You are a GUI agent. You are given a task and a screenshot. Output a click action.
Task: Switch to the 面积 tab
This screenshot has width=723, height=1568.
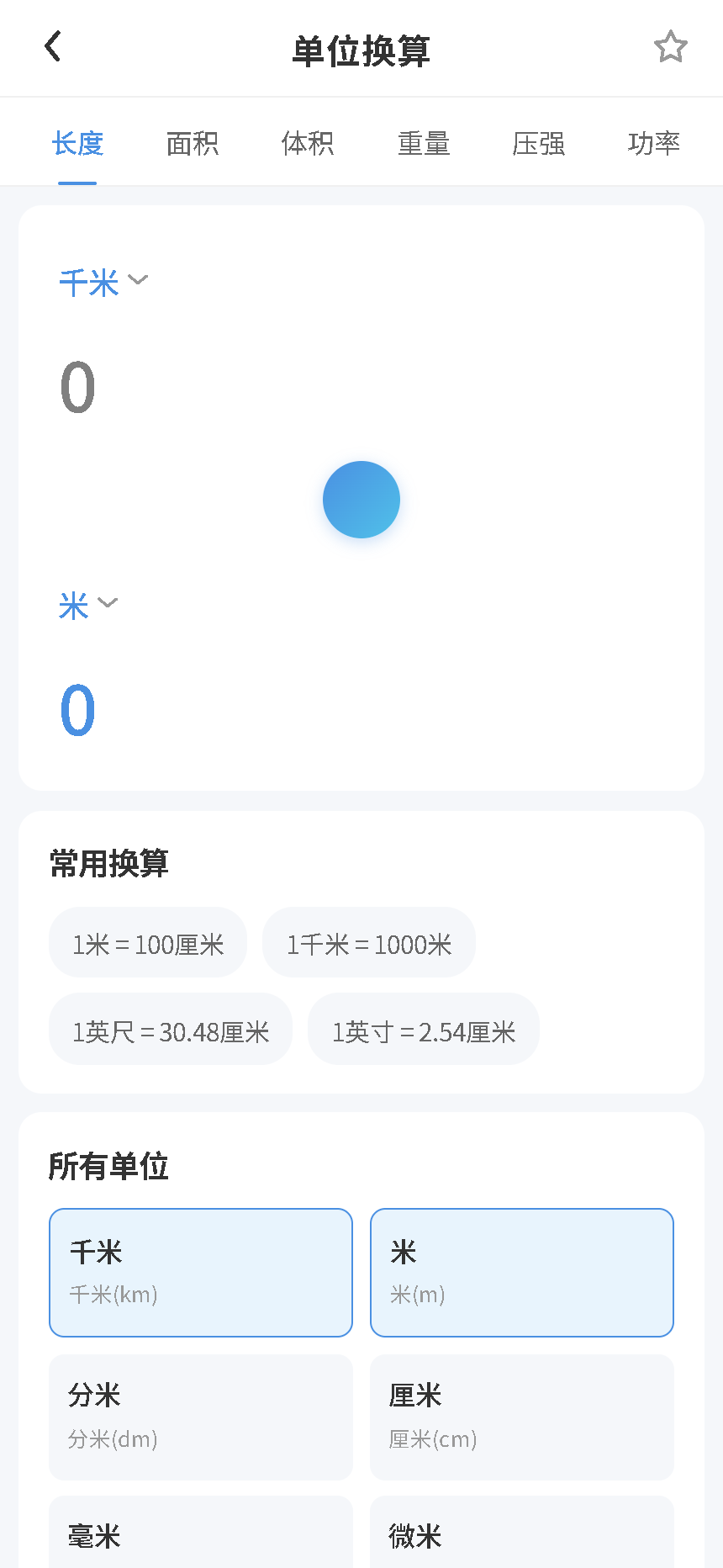[192, 144]
